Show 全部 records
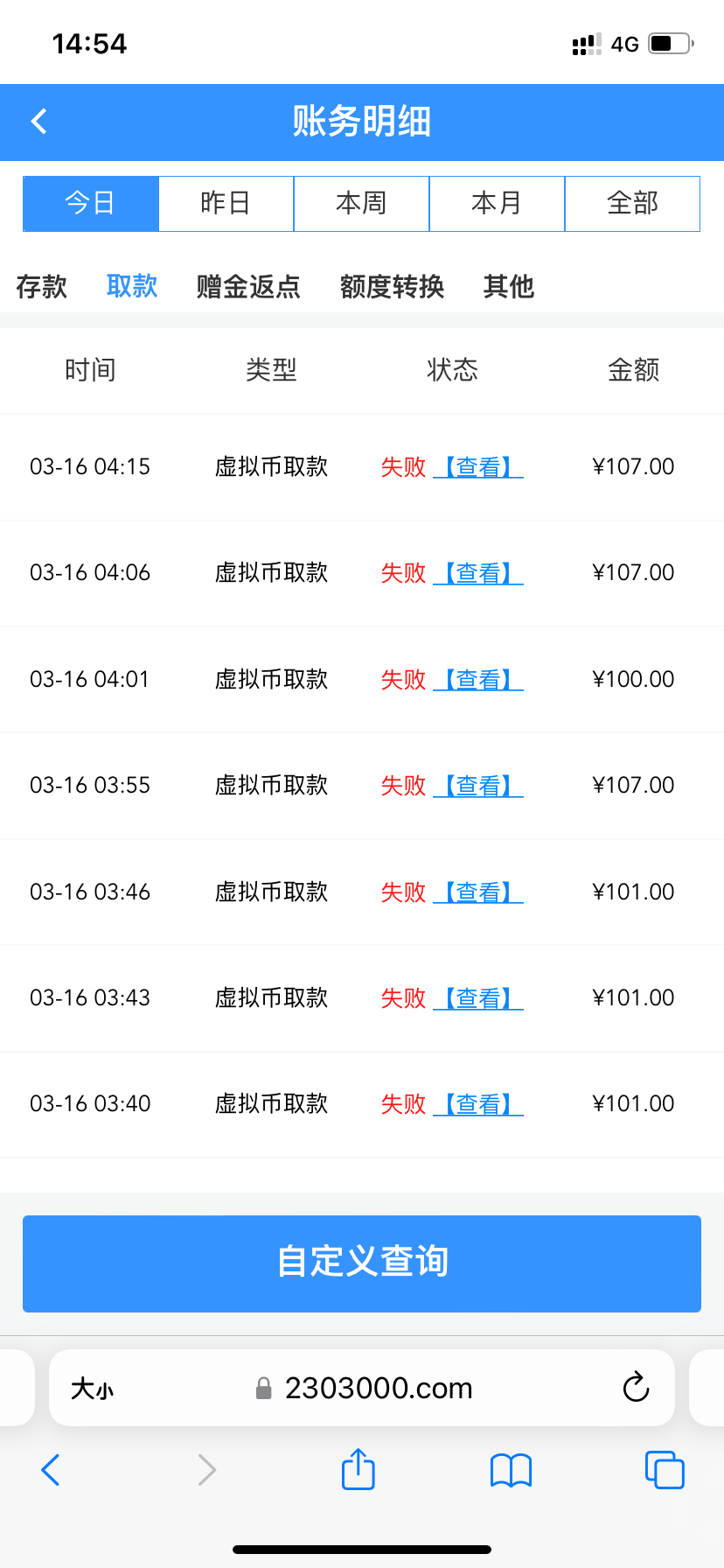724x1568 pixels. point(632,204)
